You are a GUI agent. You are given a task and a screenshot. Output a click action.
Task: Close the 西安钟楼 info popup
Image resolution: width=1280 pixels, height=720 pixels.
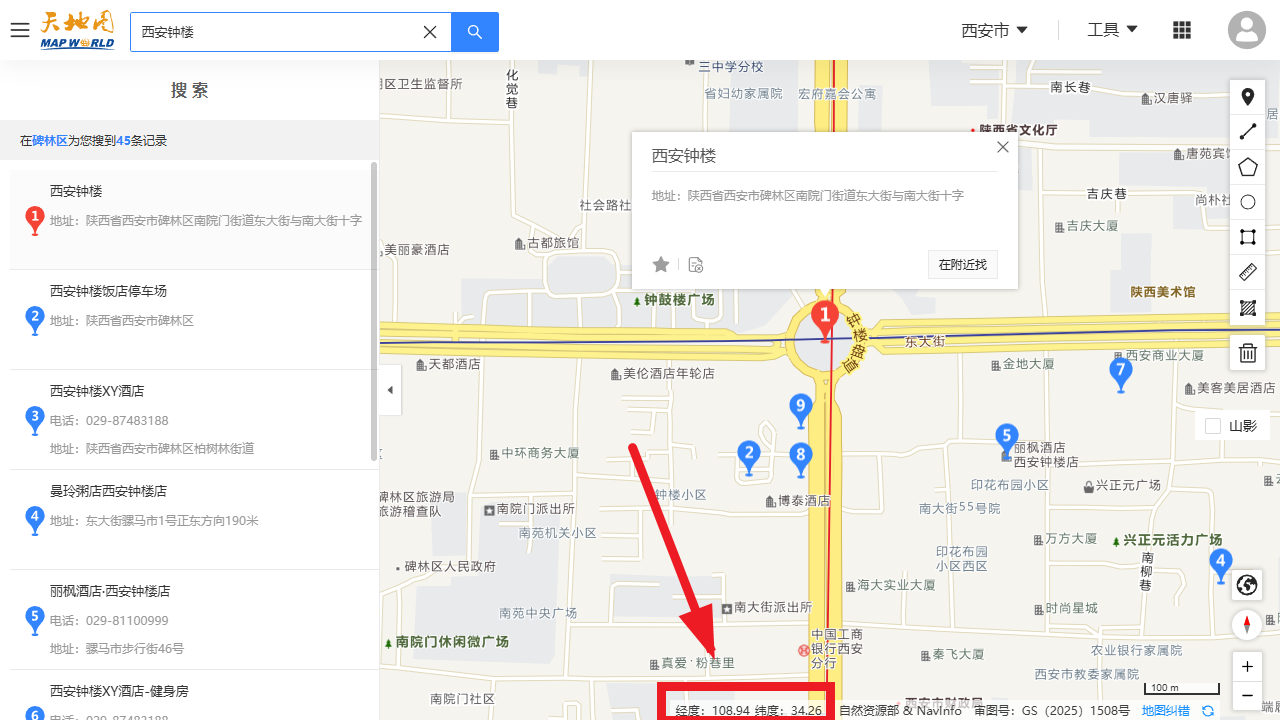1003,147
